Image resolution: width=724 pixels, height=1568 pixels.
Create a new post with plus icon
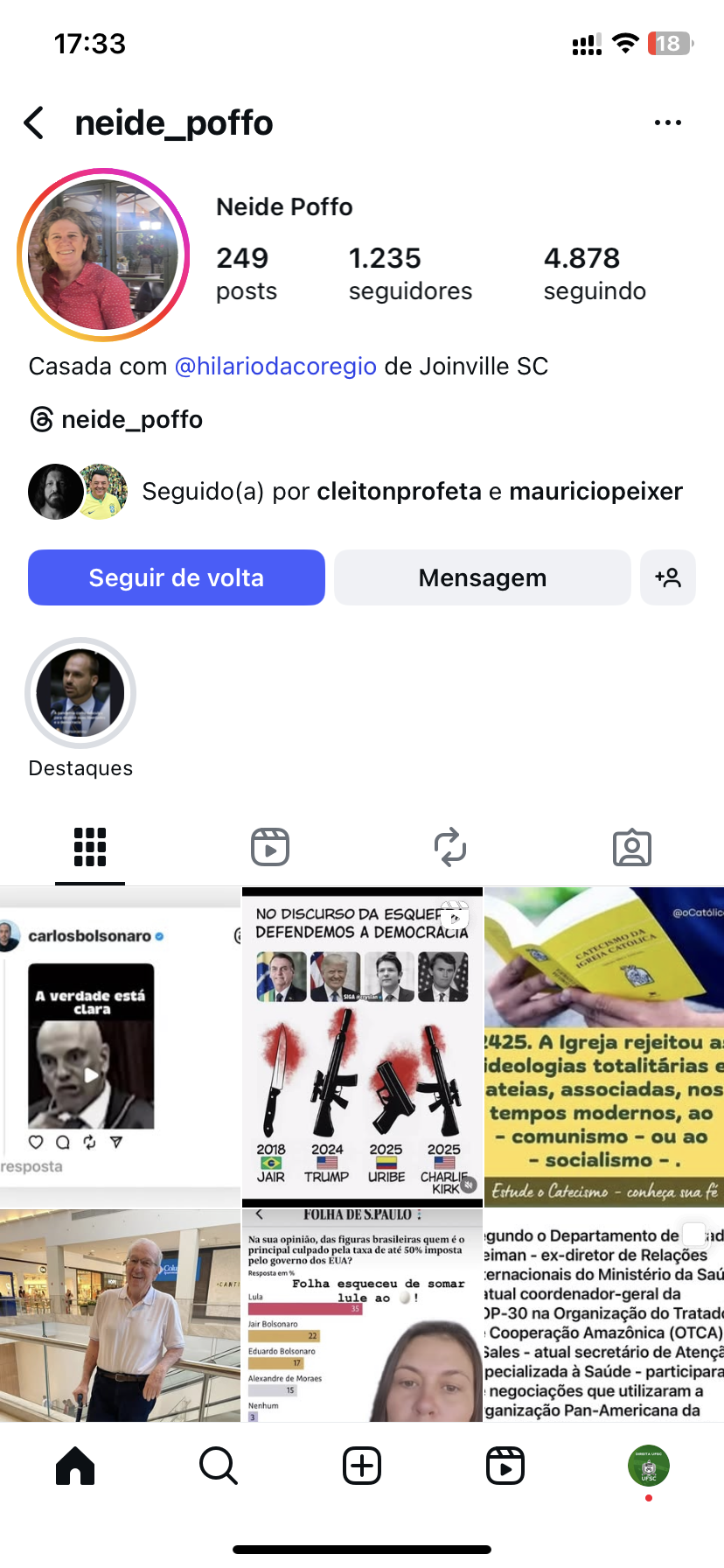(362, 1466)
